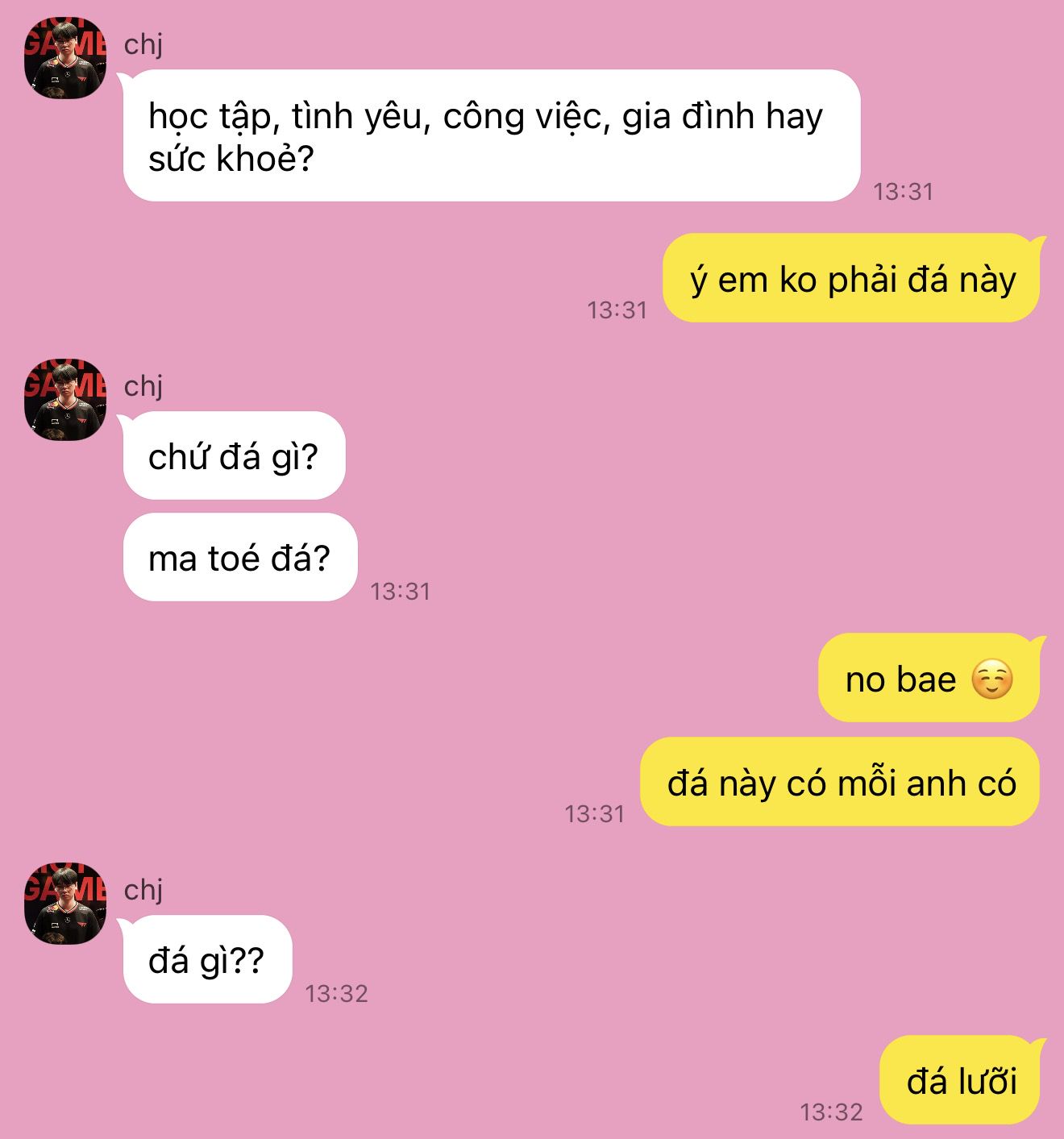
Task: Tap chj's profile picture beside 'chứ đá gì?'
Action: (x=64, y=400)
